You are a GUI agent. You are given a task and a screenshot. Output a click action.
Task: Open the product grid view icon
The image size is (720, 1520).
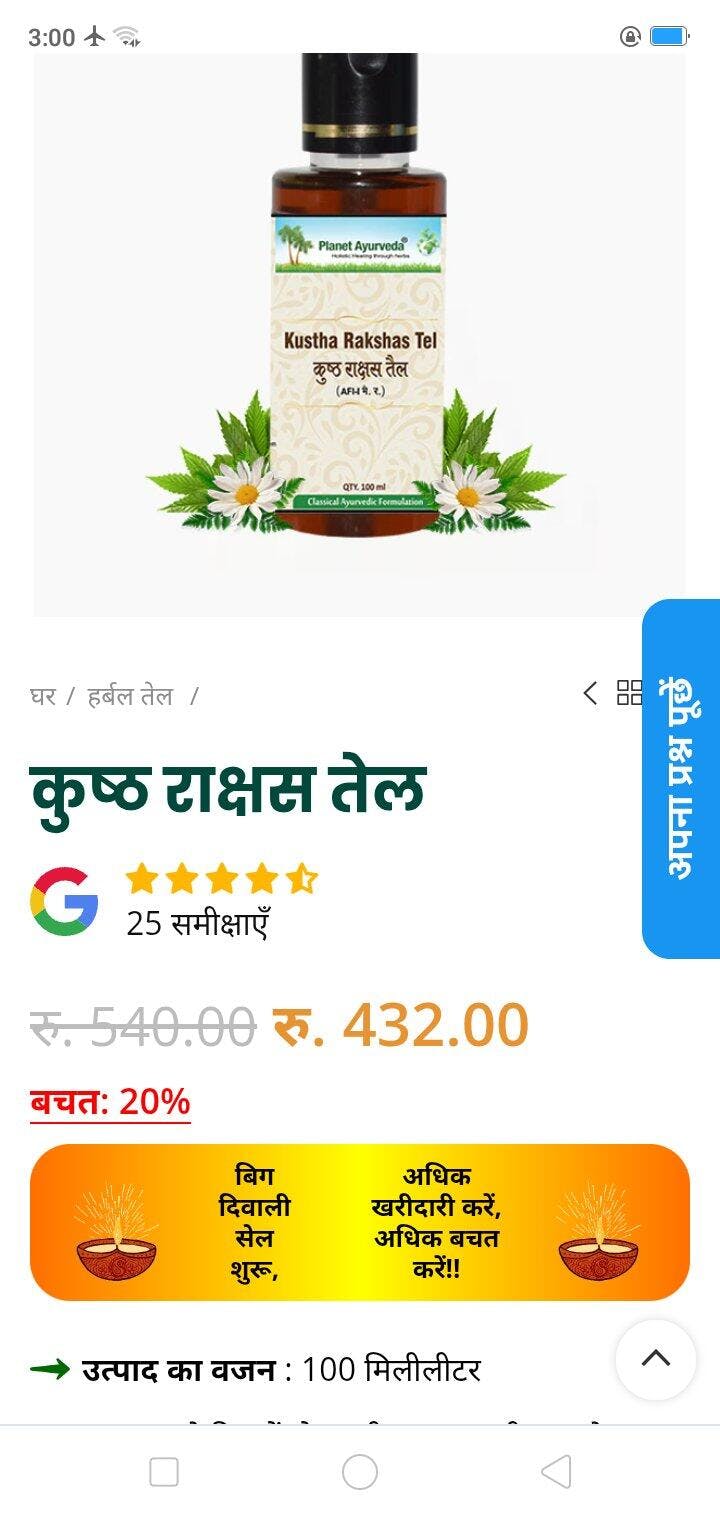[629, 693]
